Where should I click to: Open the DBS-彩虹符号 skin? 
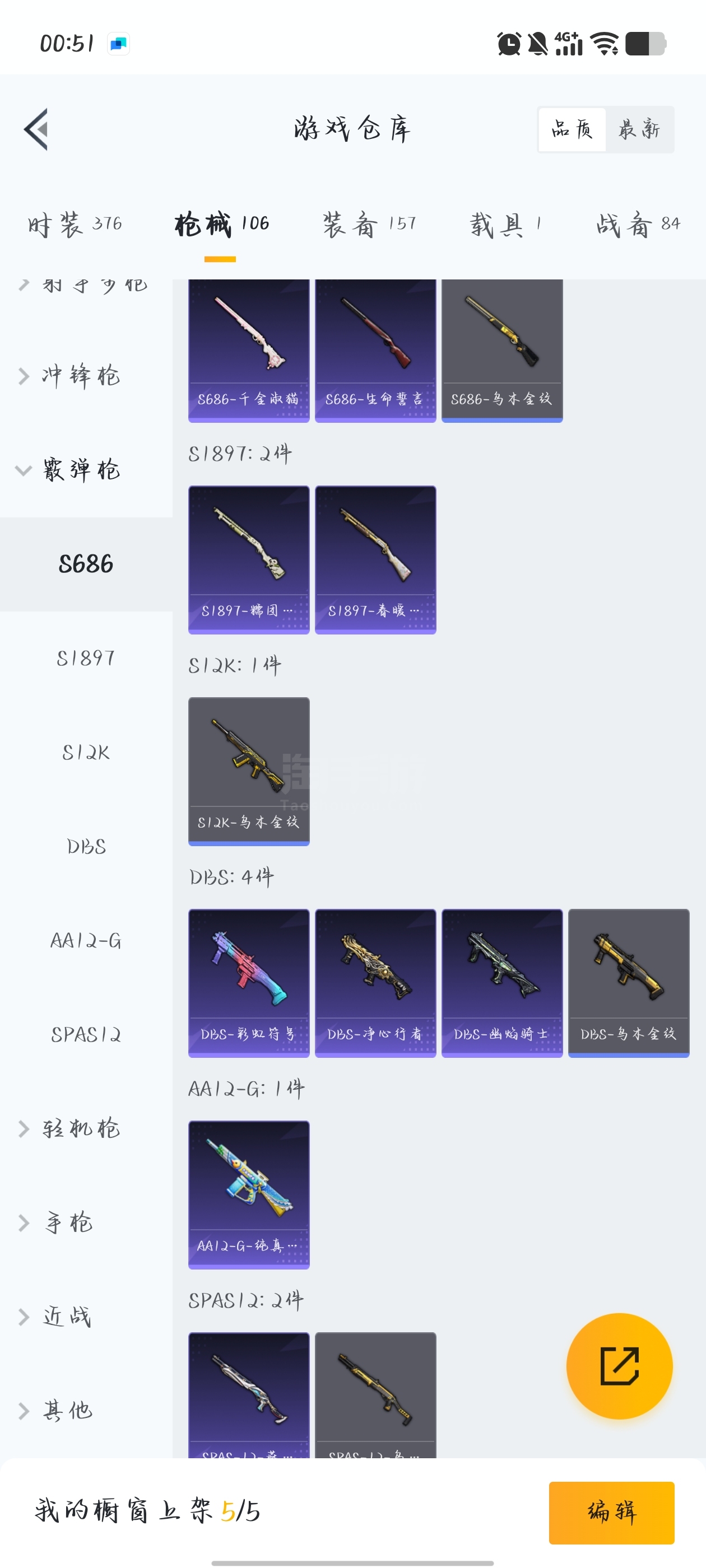[249, 982]
